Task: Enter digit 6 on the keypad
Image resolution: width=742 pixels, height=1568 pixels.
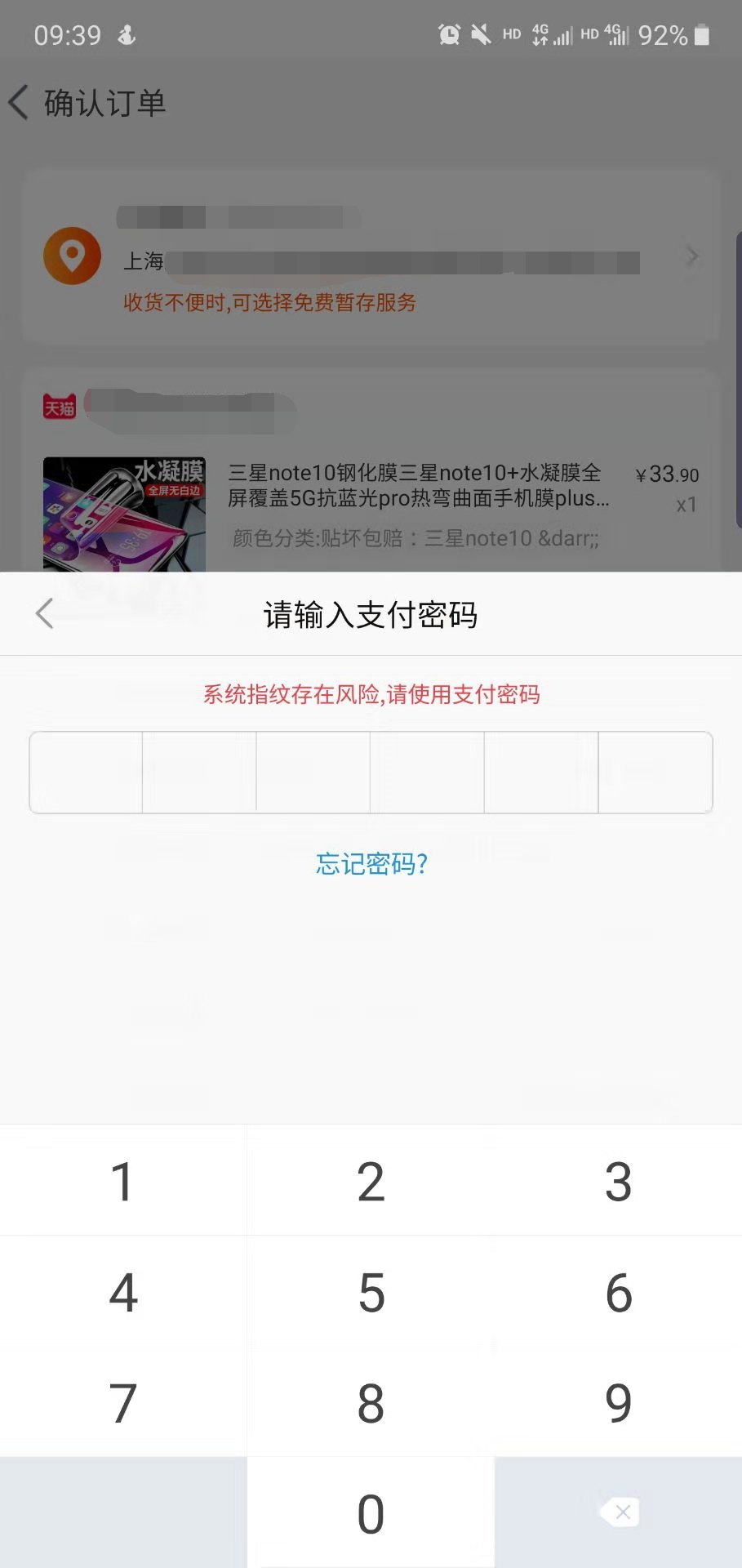Action: [x=618, y=1292]
